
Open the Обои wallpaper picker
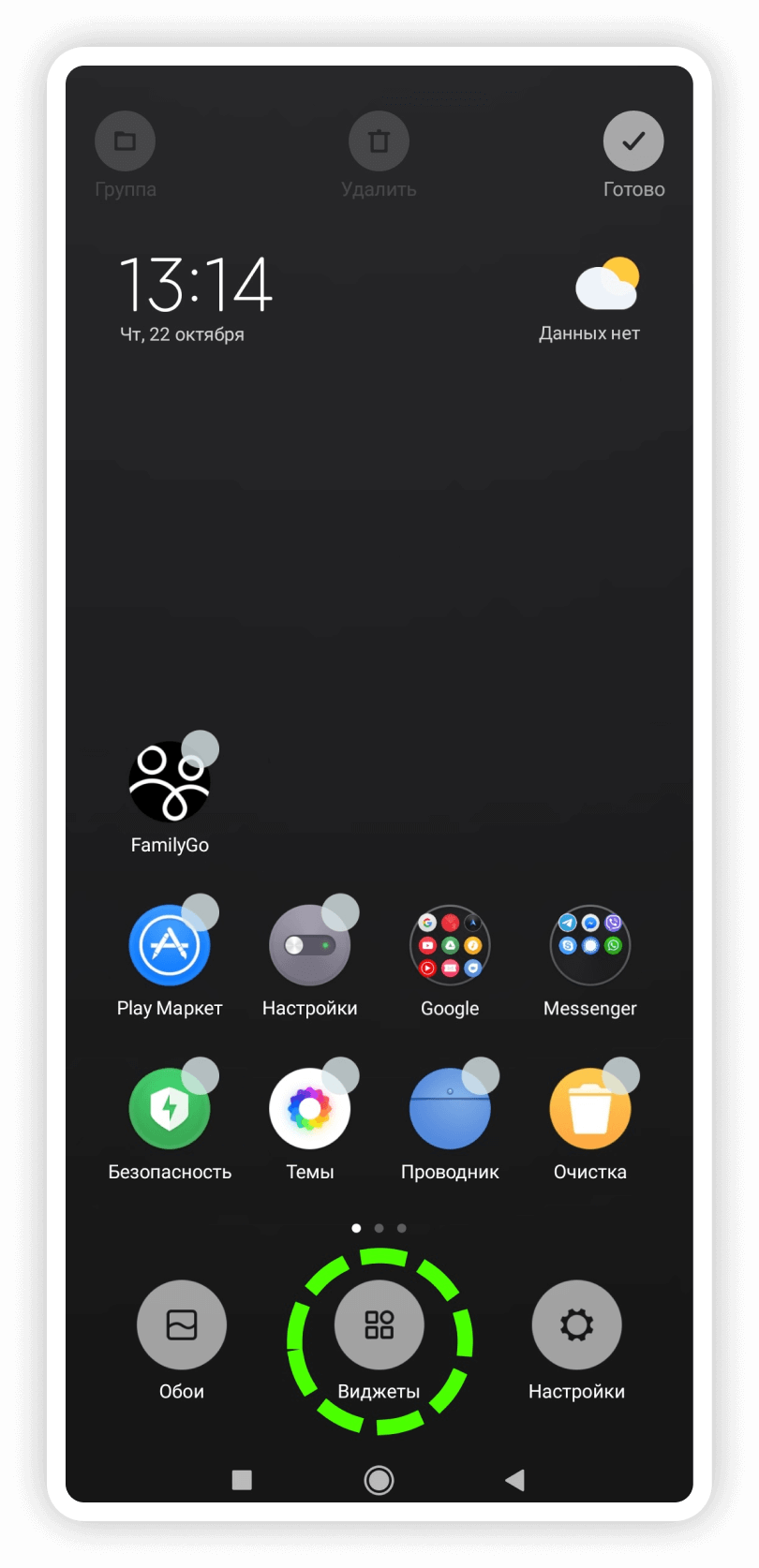182,1324
